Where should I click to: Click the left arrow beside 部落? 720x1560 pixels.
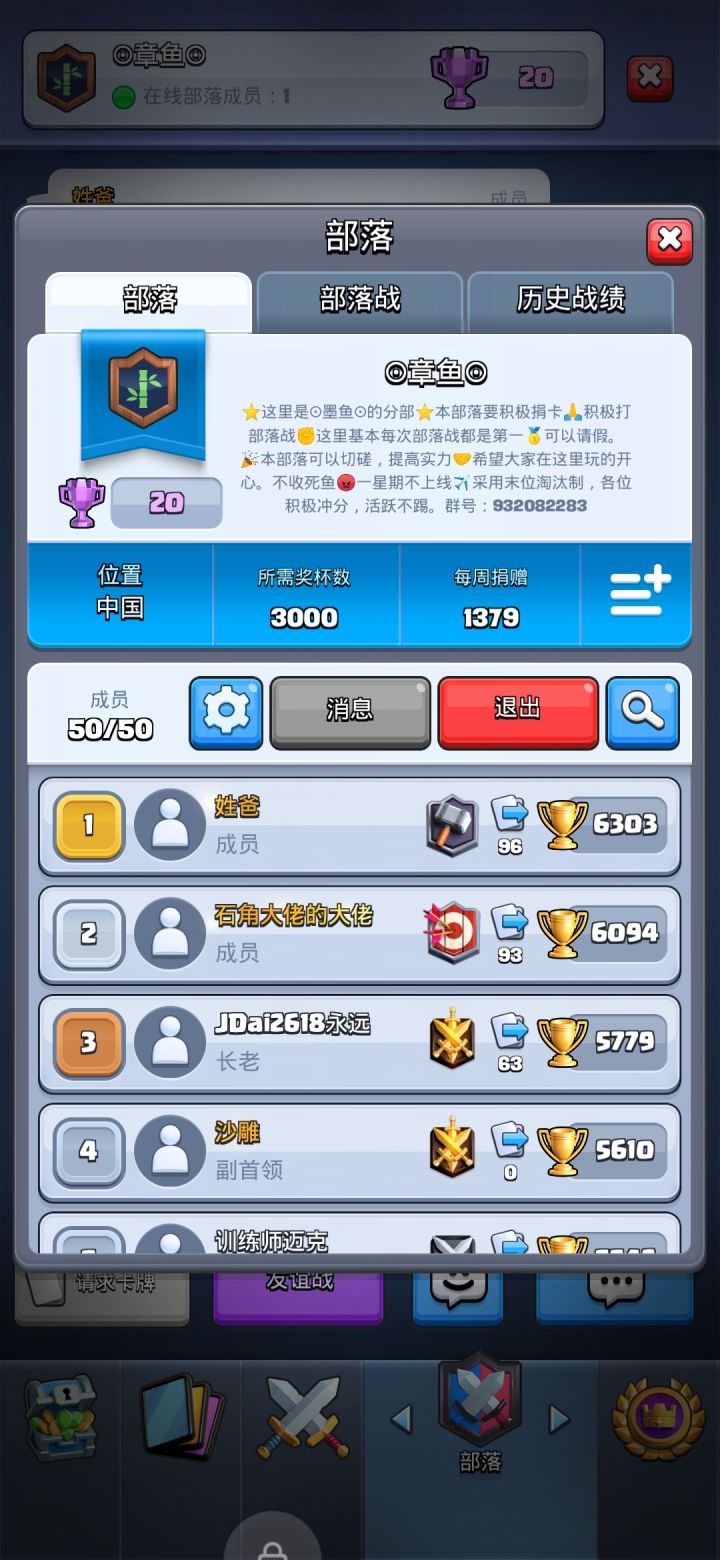click(404, 1416)
